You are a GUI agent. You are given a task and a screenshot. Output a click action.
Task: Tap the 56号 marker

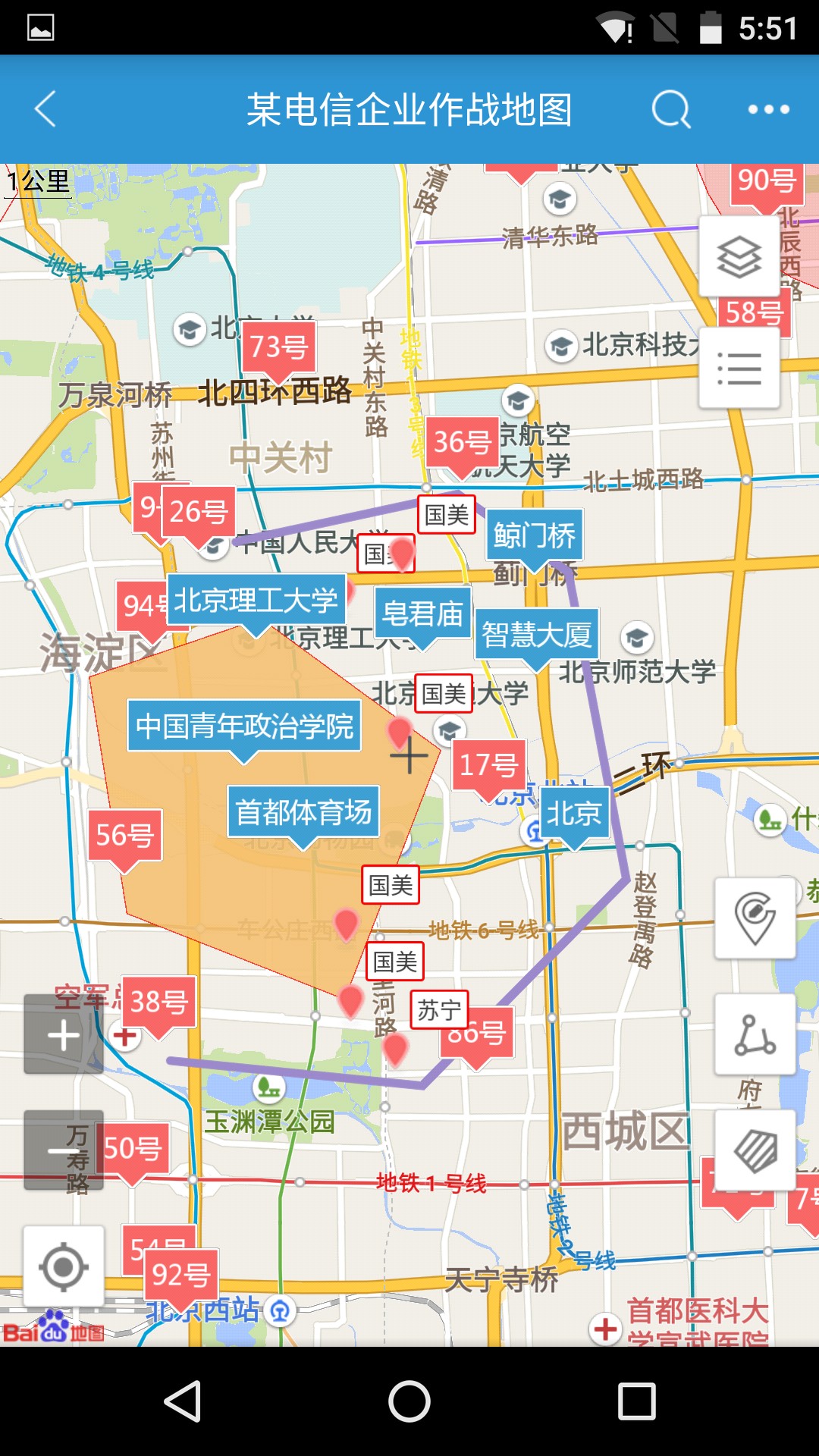click(x=125, y=833)
